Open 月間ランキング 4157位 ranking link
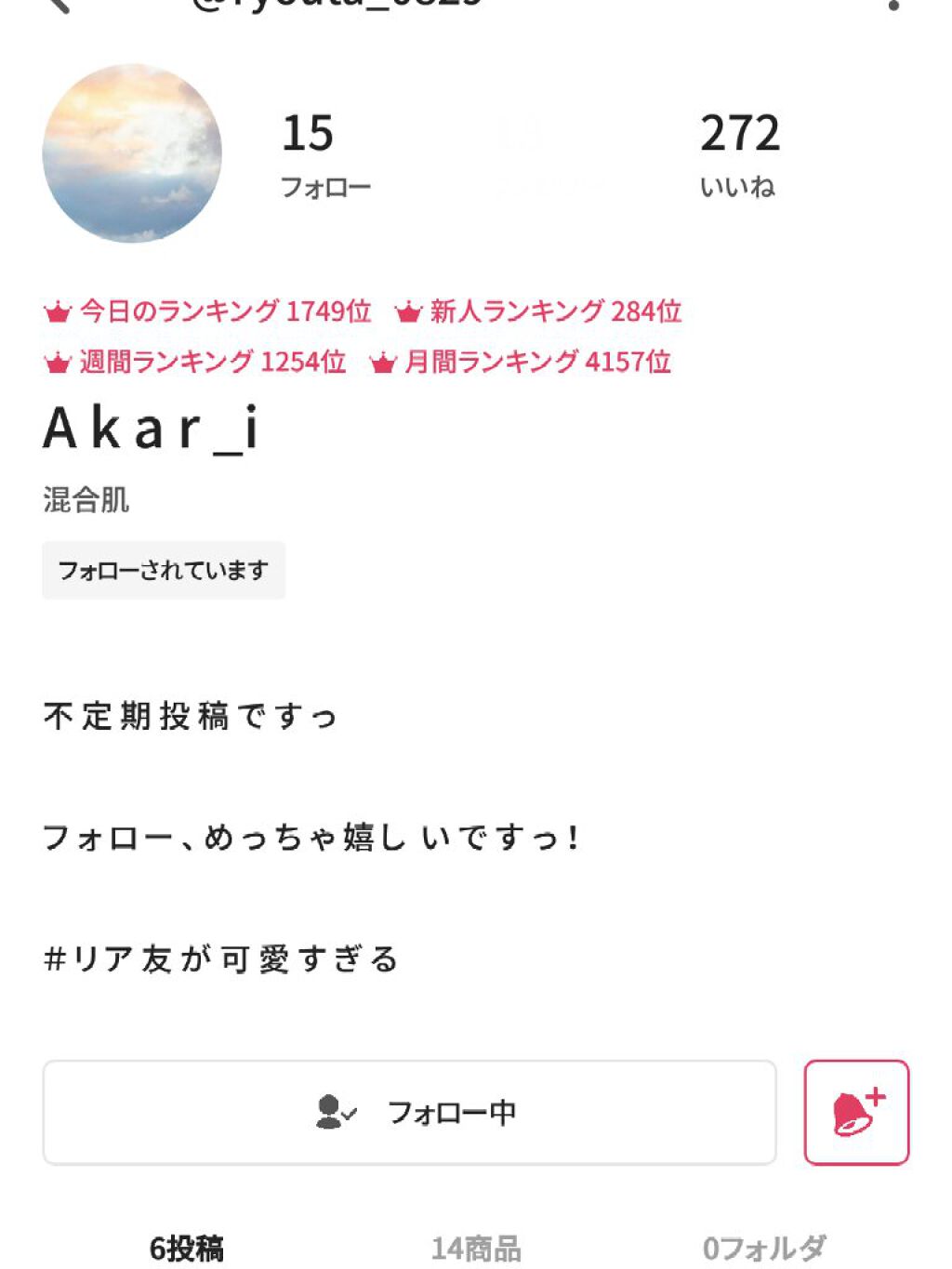The image size is (952, 1269). click(x=525, y=361)
